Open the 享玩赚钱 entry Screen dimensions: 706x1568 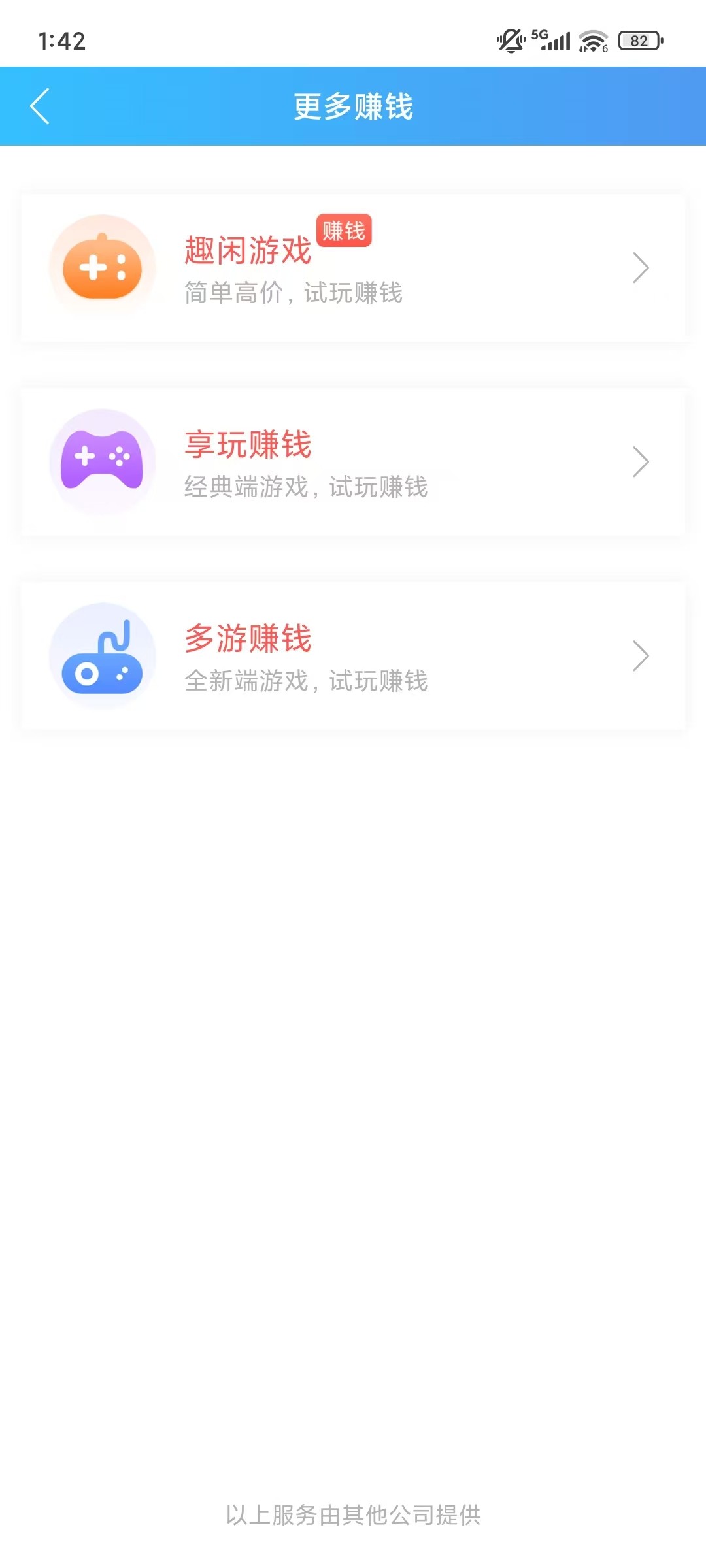(x=353, y=461)
